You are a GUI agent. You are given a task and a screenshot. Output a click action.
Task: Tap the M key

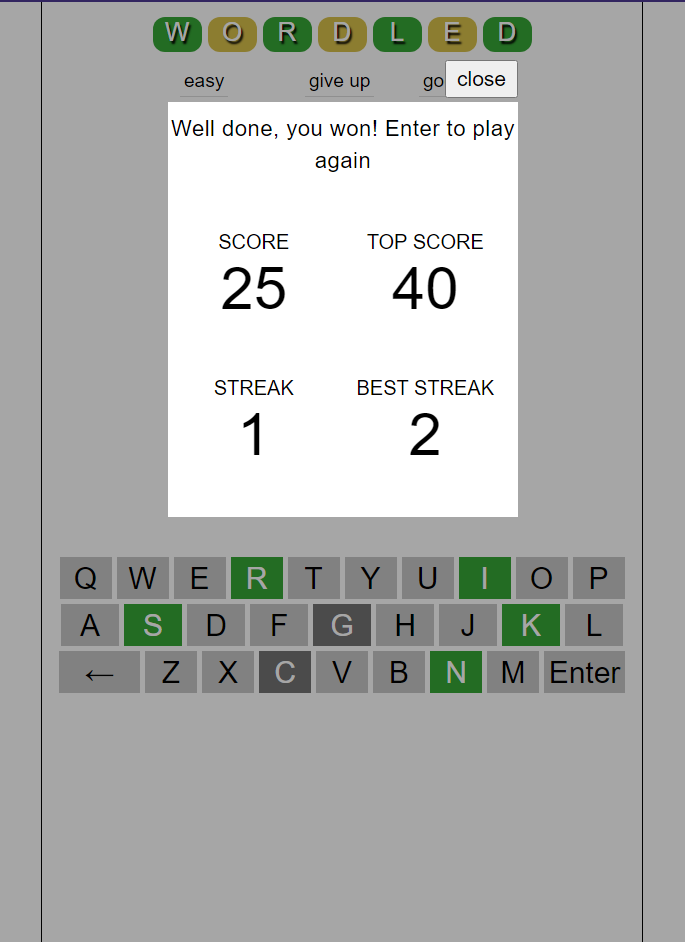pos(513,672)
